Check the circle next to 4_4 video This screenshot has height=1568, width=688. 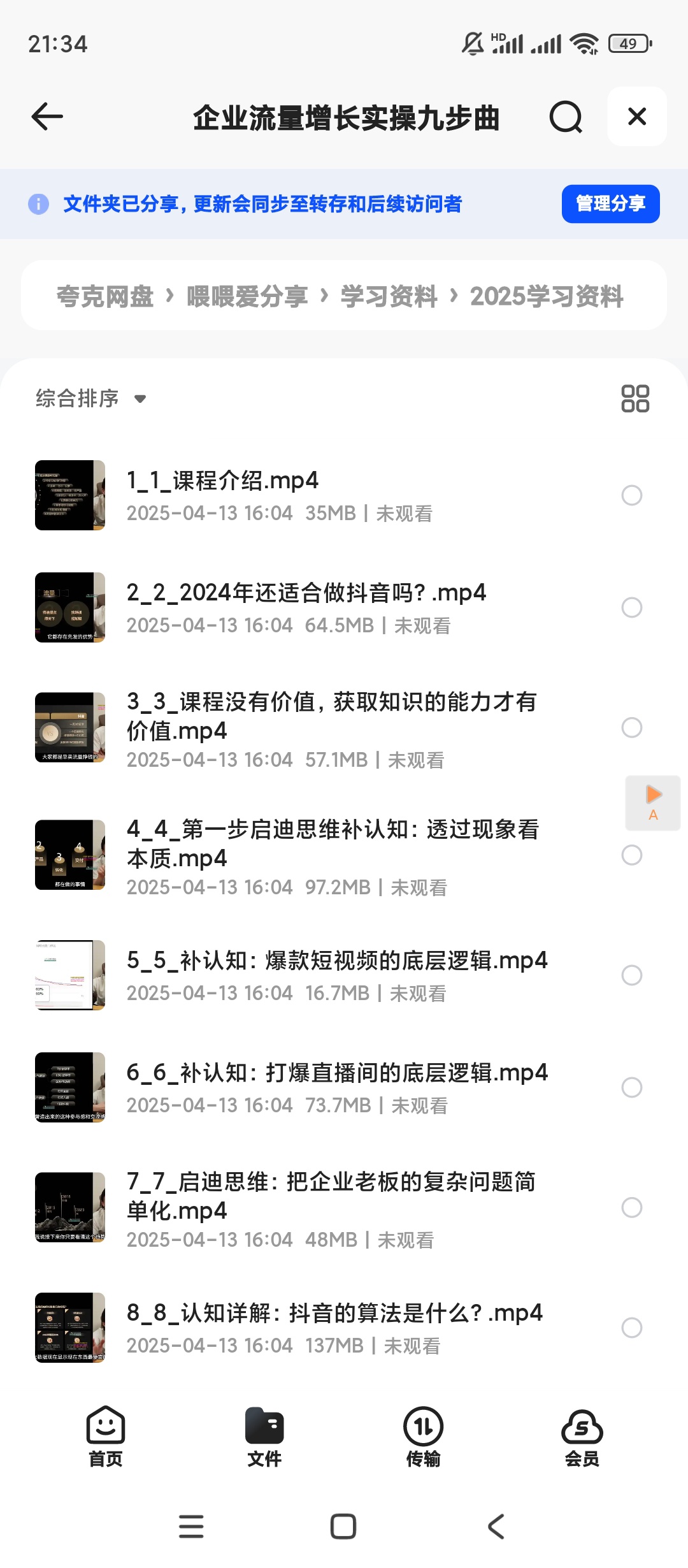point(632,856)
